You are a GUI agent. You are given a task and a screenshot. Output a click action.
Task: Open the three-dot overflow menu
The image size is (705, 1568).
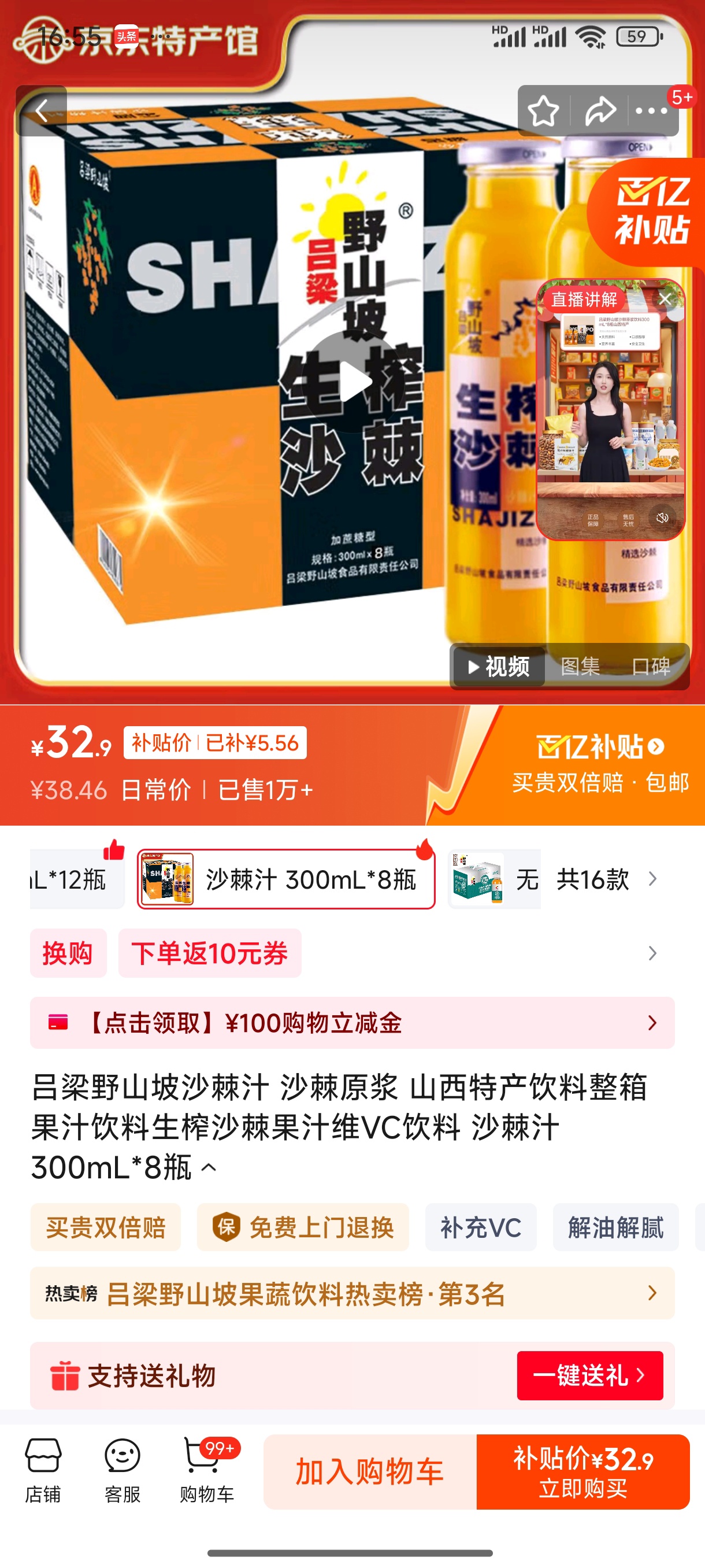point(651,111)
